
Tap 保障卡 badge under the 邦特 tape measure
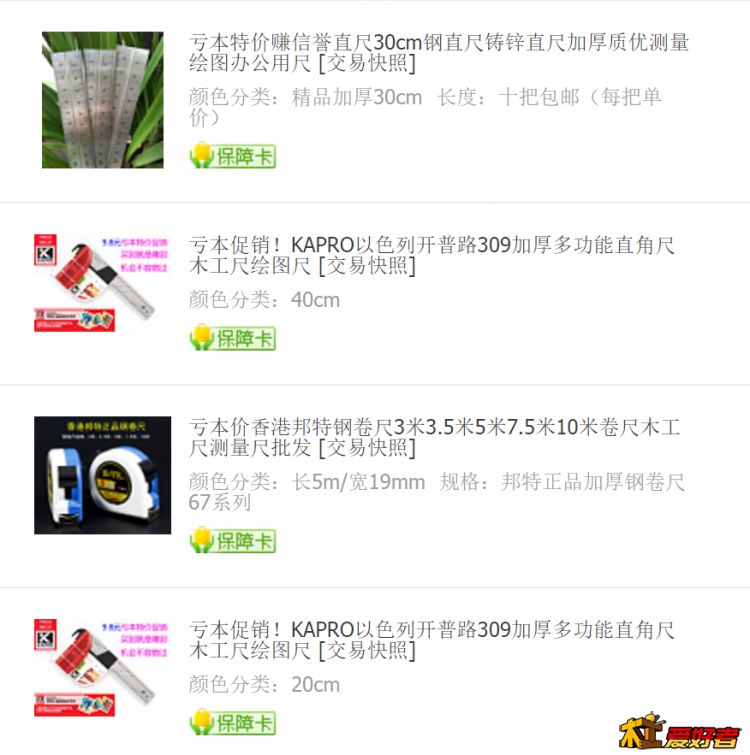click(232, 541)
